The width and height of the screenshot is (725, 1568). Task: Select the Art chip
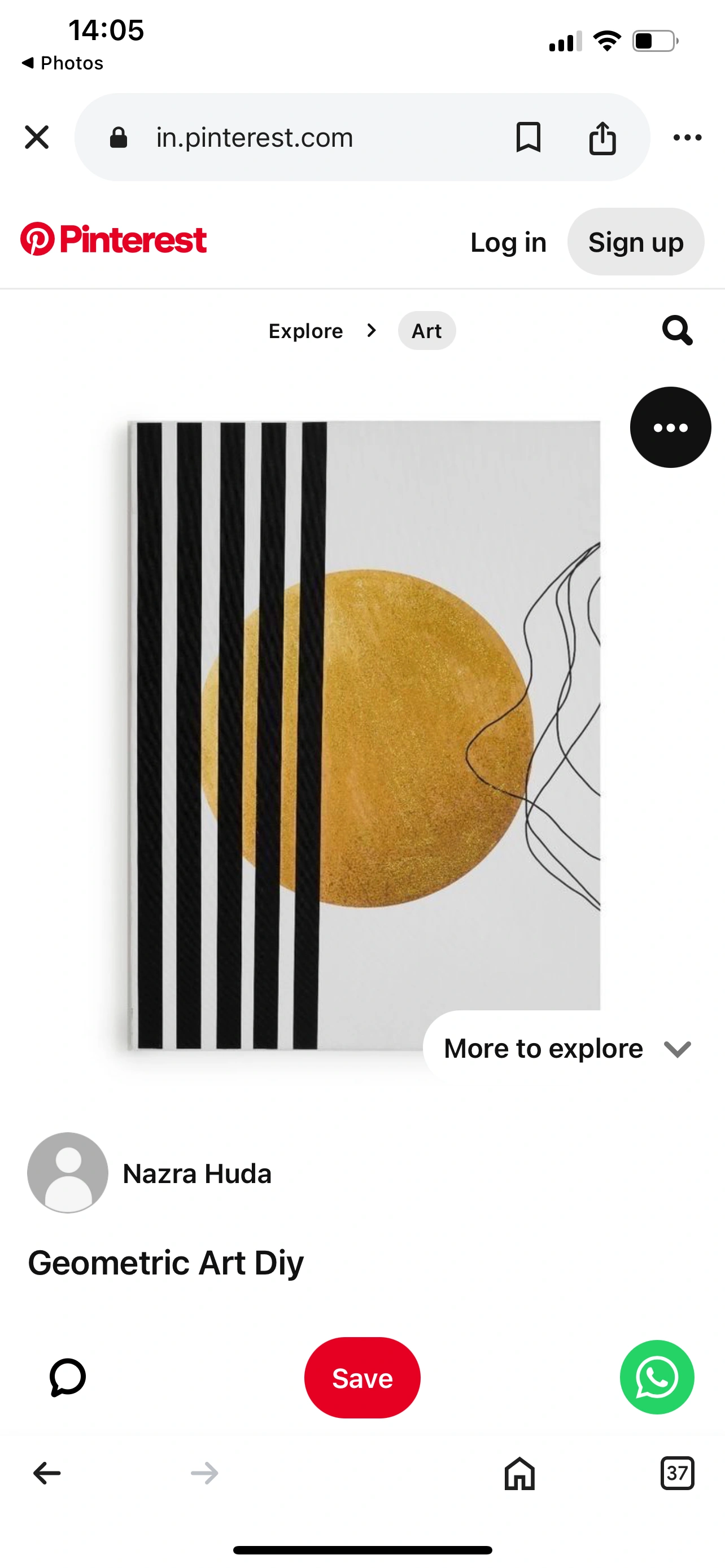pyautogui.click(x=427, y=331)
